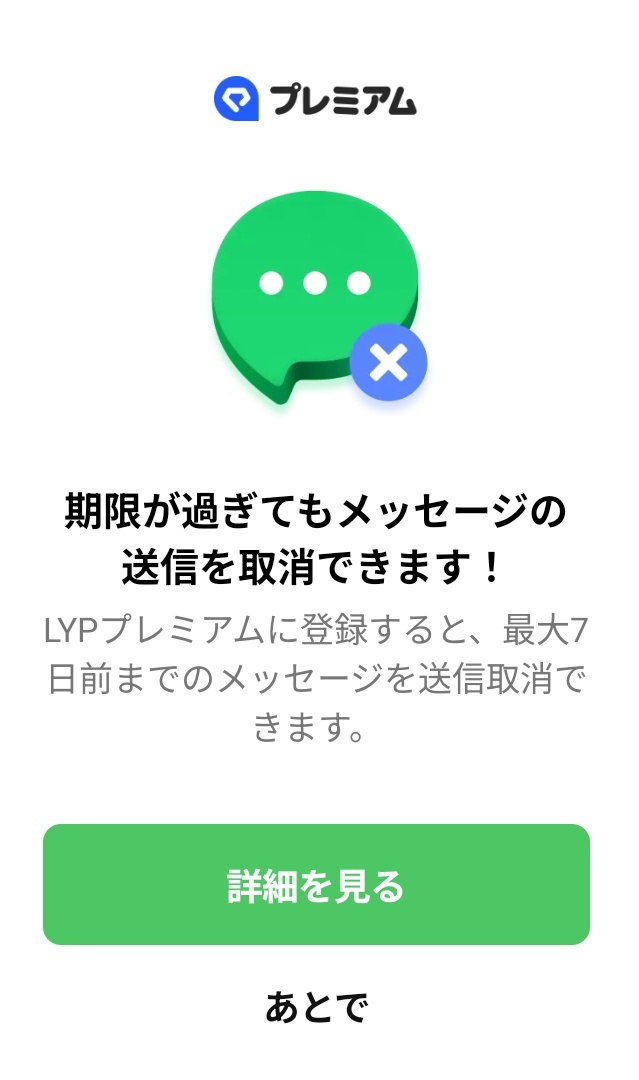Tap the 詳細を見る button

[x=316, y=885]
